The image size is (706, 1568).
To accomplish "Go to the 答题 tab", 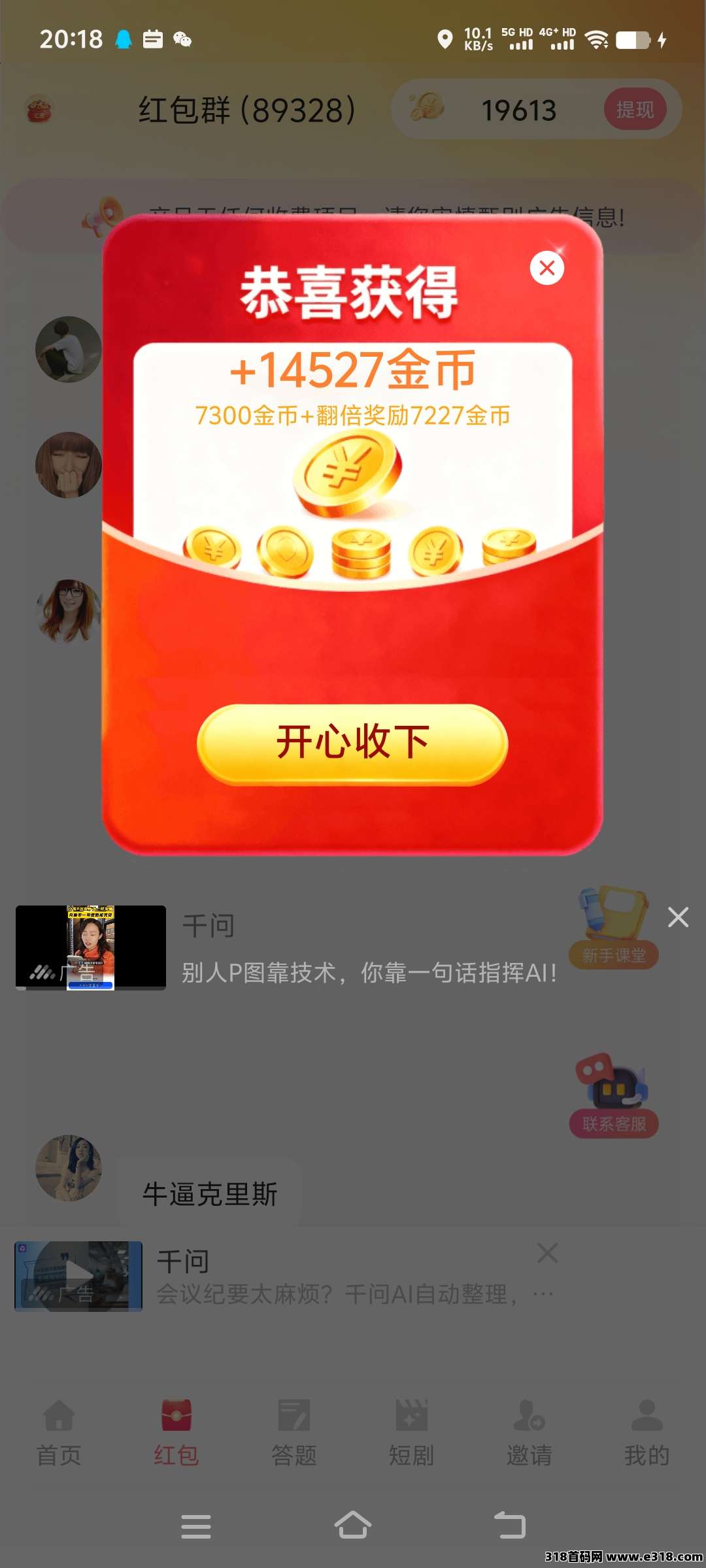I will (294, 1431).
